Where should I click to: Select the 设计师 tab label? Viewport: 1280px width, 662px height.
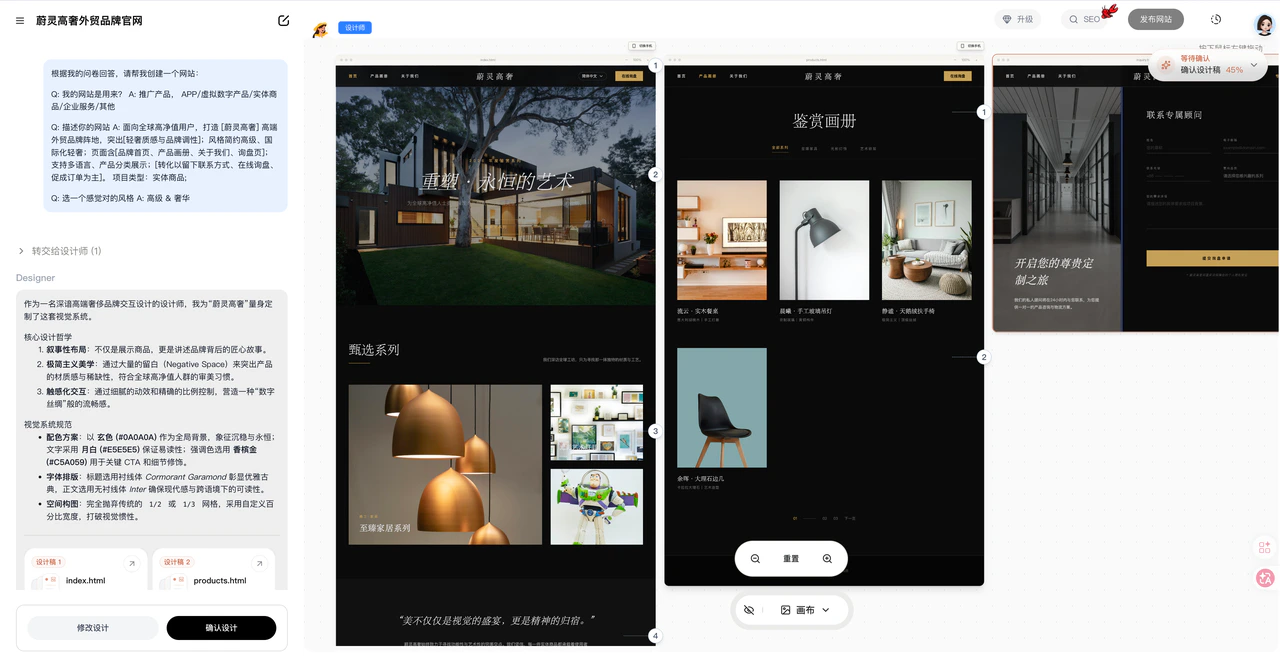355,28
